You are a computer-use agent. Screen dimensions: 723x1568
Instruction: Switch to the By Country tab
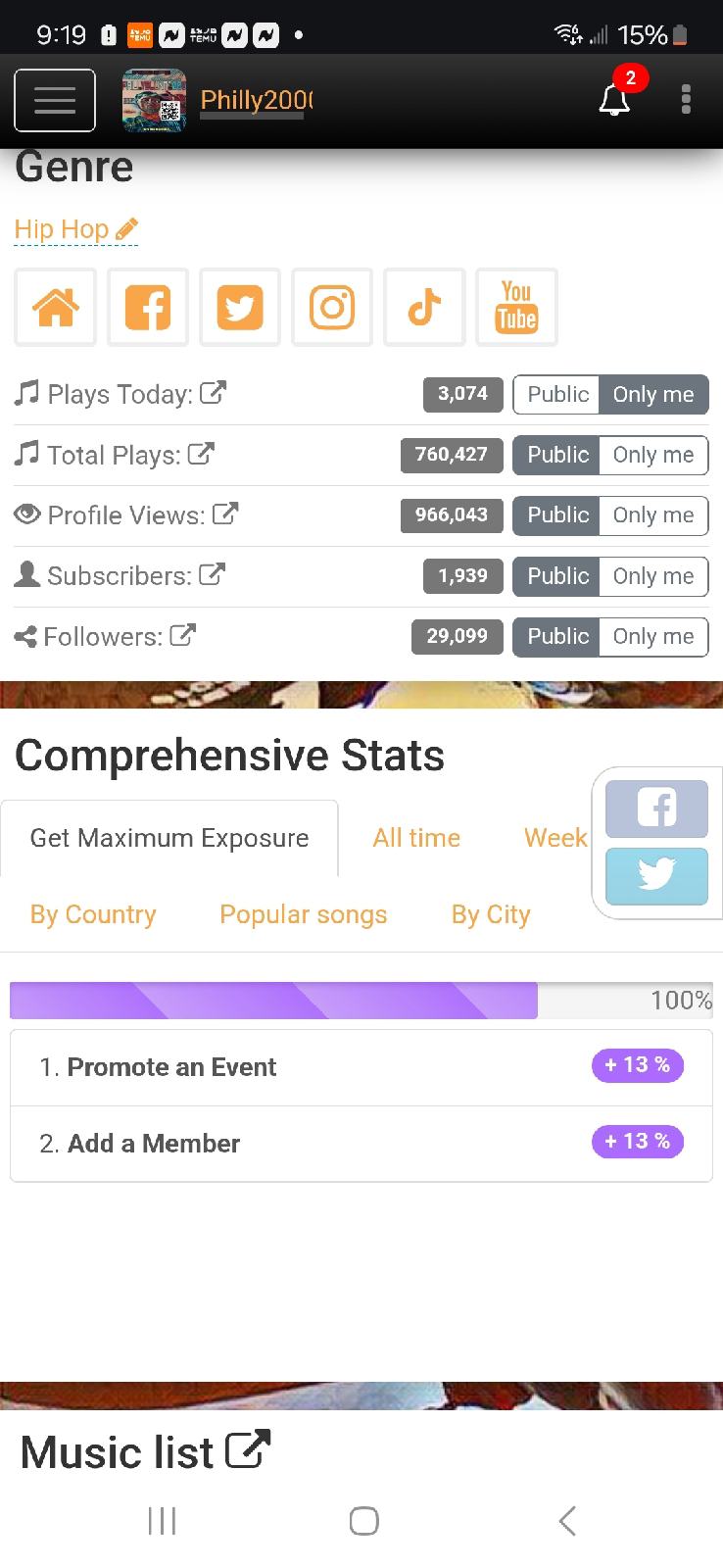93,914
